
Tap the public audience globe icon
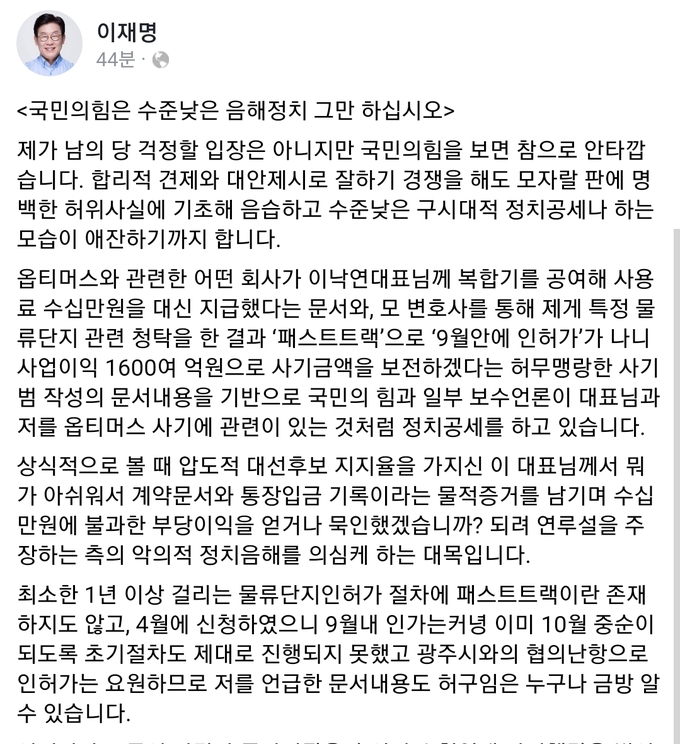click(x=160, y=60)
